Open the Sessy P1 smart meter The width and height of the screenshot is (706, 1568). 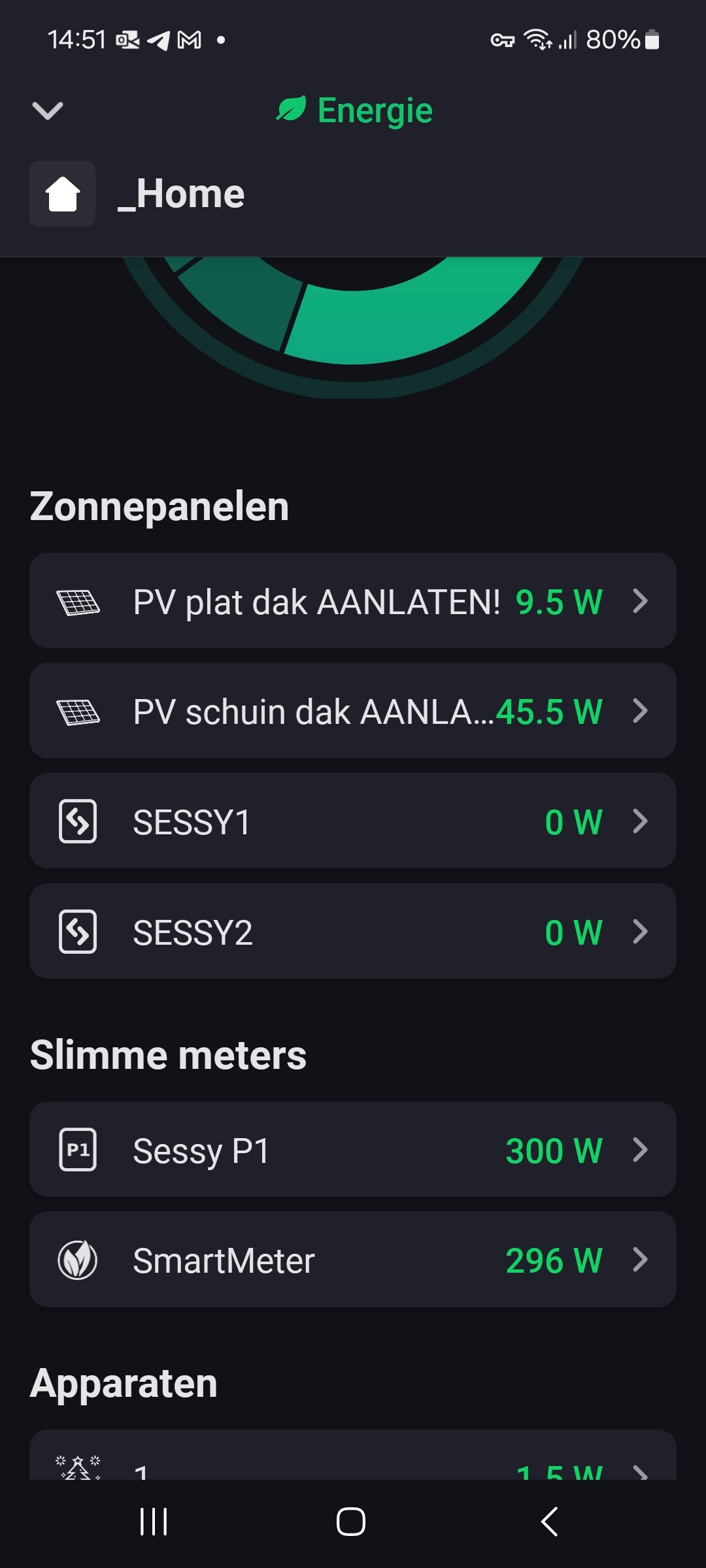(353, 1150)
